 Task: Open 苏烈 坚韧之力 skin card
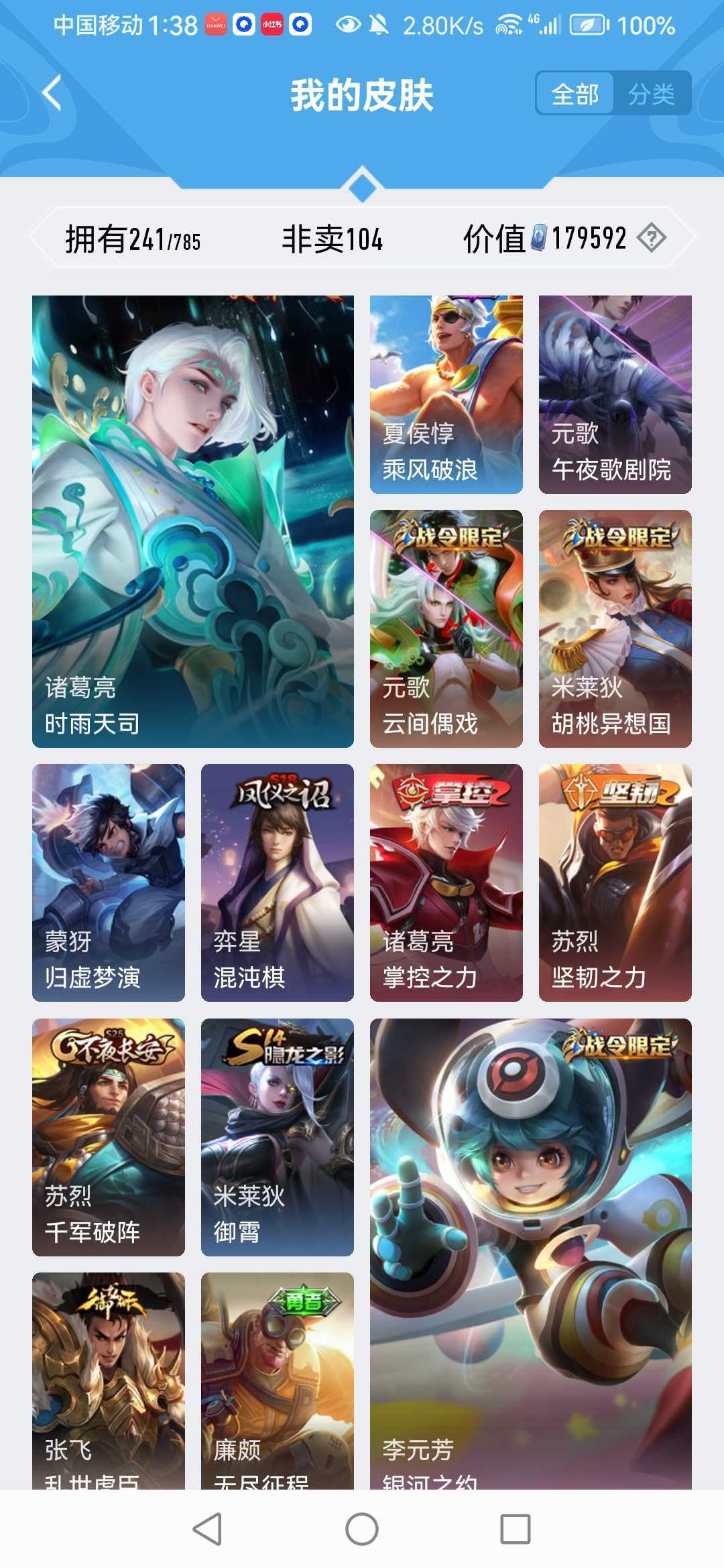(x=615, y=882)
